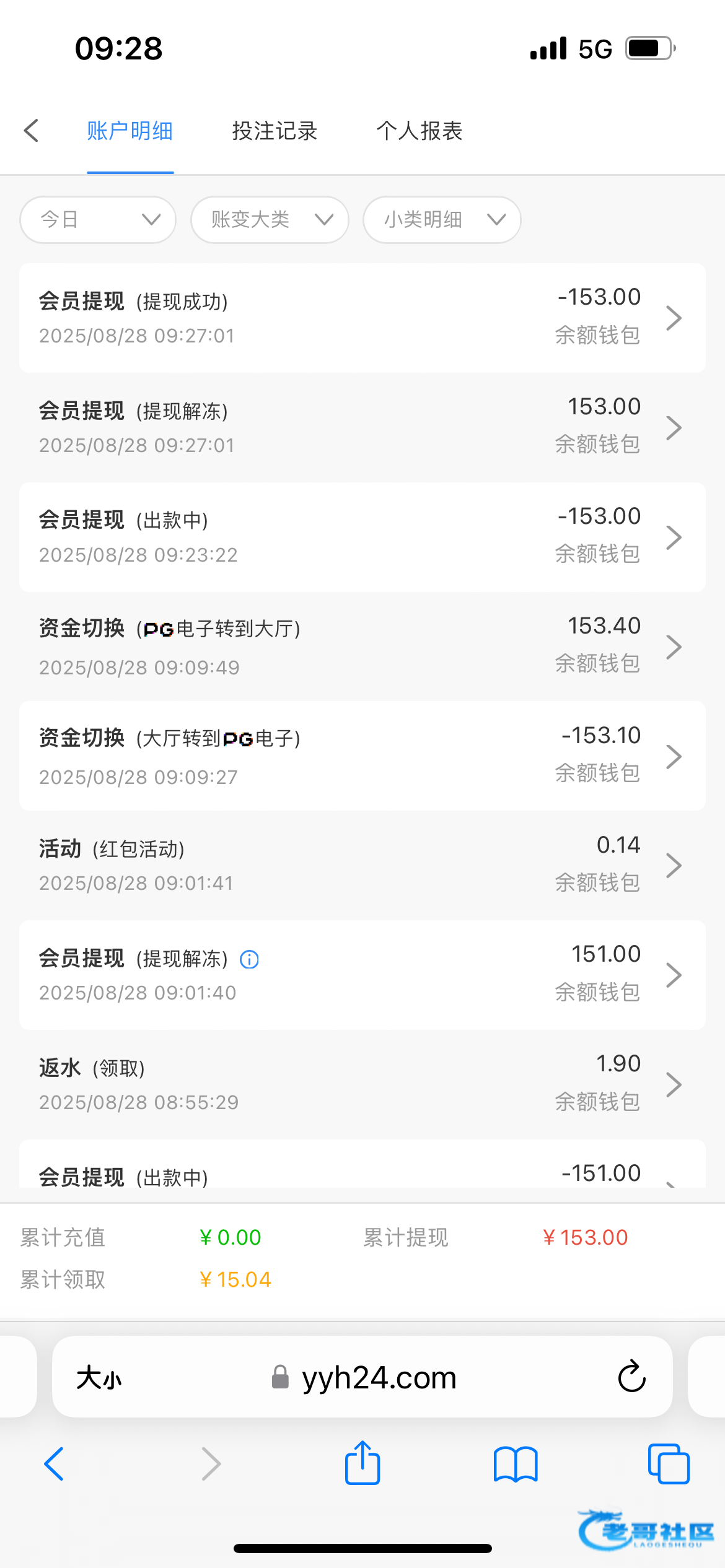725x1568 pixels.
Task: Open the 今日 date filter dropdown
Action: [x=98, y=220]
